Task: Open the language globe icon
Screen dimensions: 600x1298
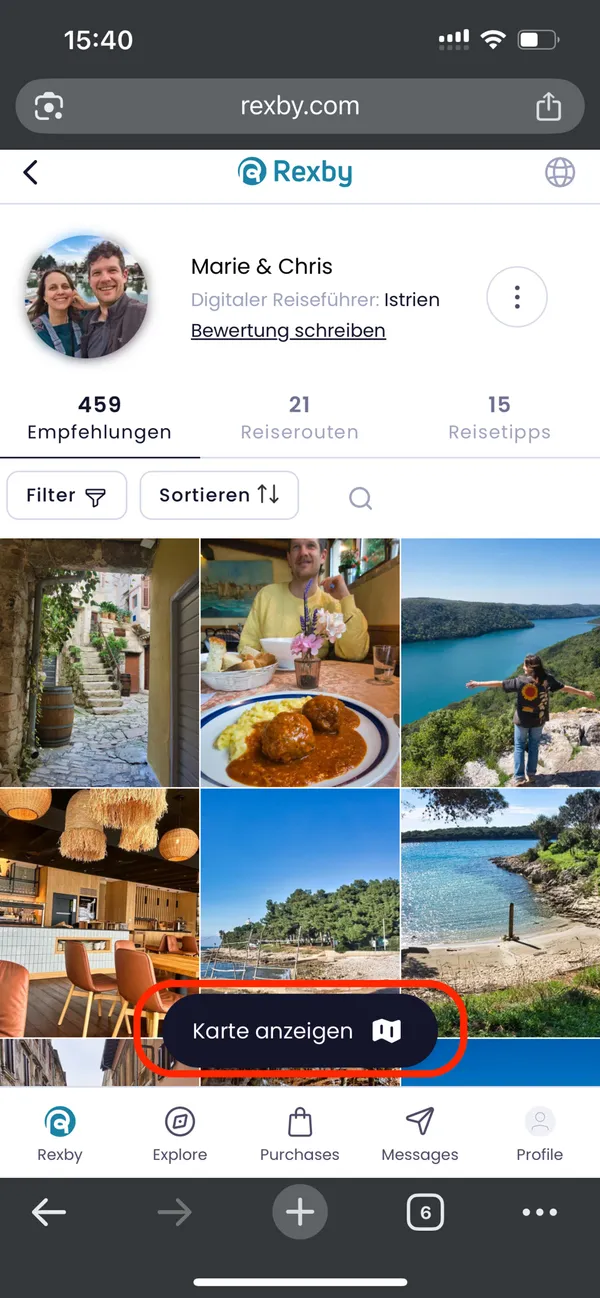Action: [x=560, y=172]
